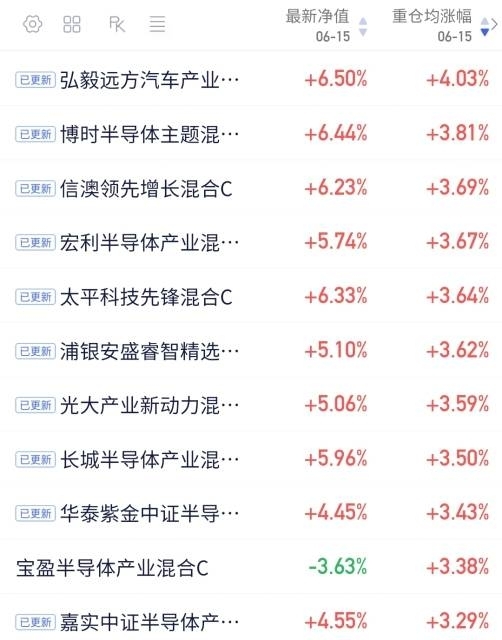View 信澳领先增长混合C fund
Viewport: 502px width, 640px height.
[251, 188]
